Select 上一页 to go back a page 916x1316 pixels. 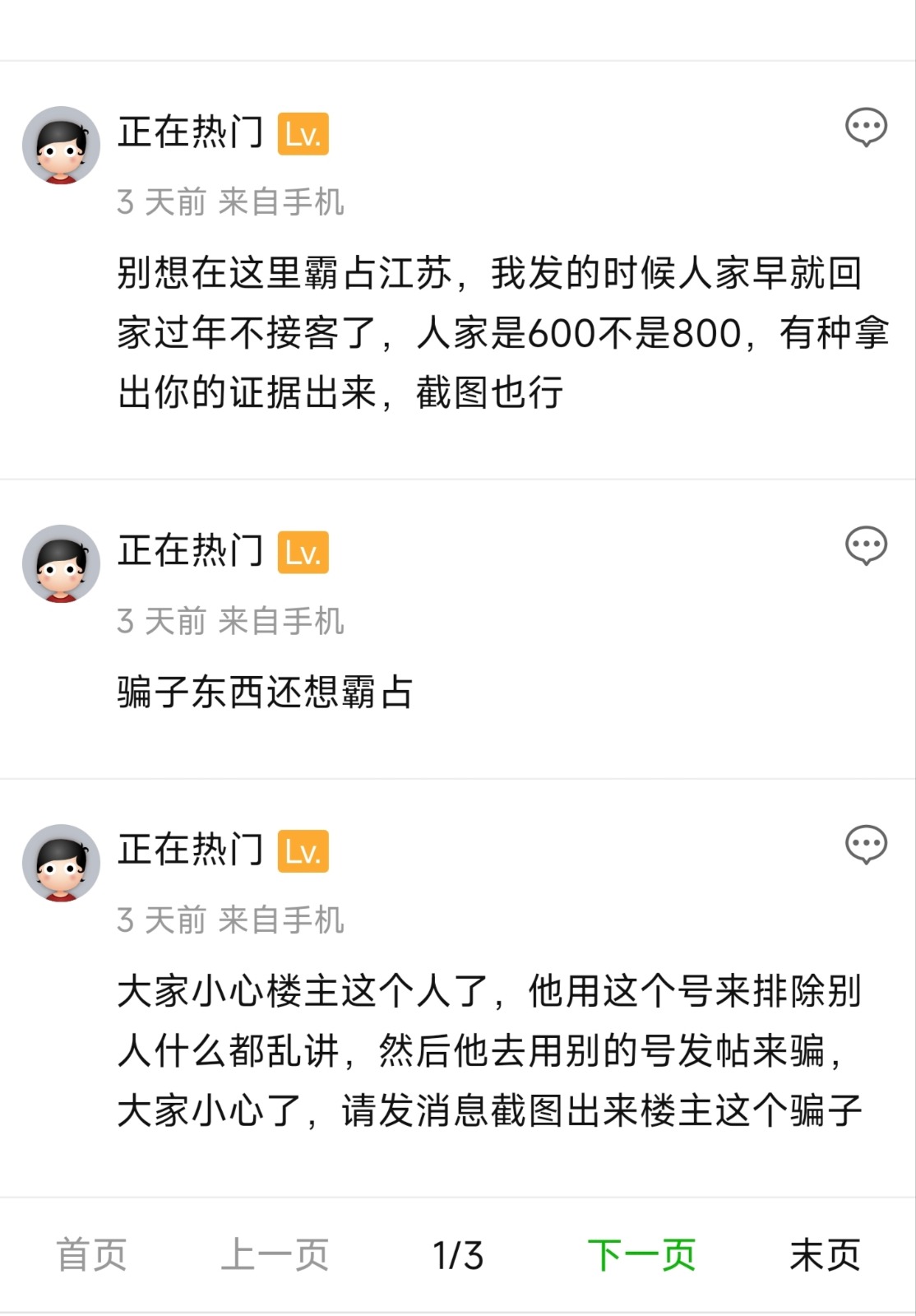pyautogui.click(x=275, y=1255)
